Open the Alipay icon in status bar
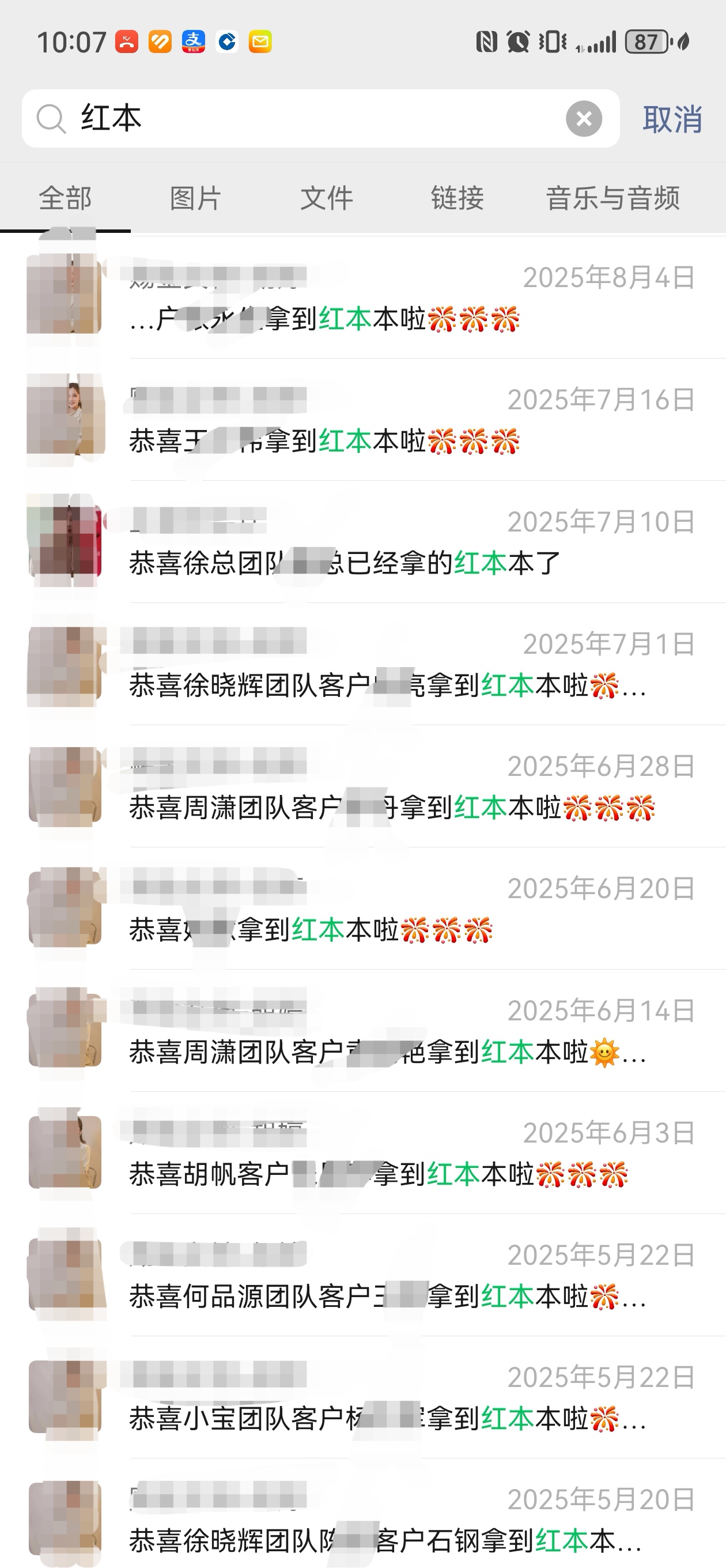This screenshot has height=1568, width=726. (194, 43)
